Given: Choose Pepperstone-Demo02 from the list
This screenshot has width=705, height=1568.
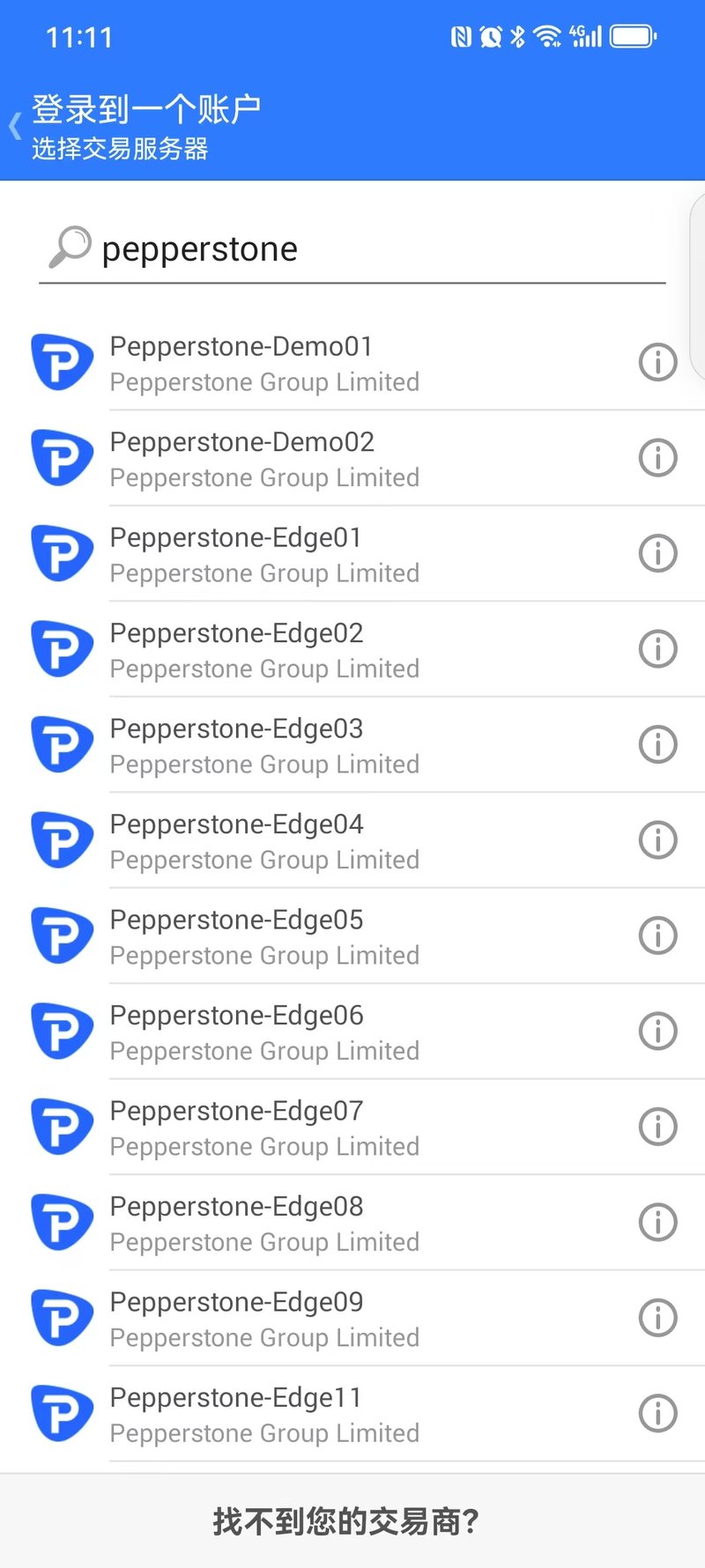Looking at the screenshot, I should (264, 459).
